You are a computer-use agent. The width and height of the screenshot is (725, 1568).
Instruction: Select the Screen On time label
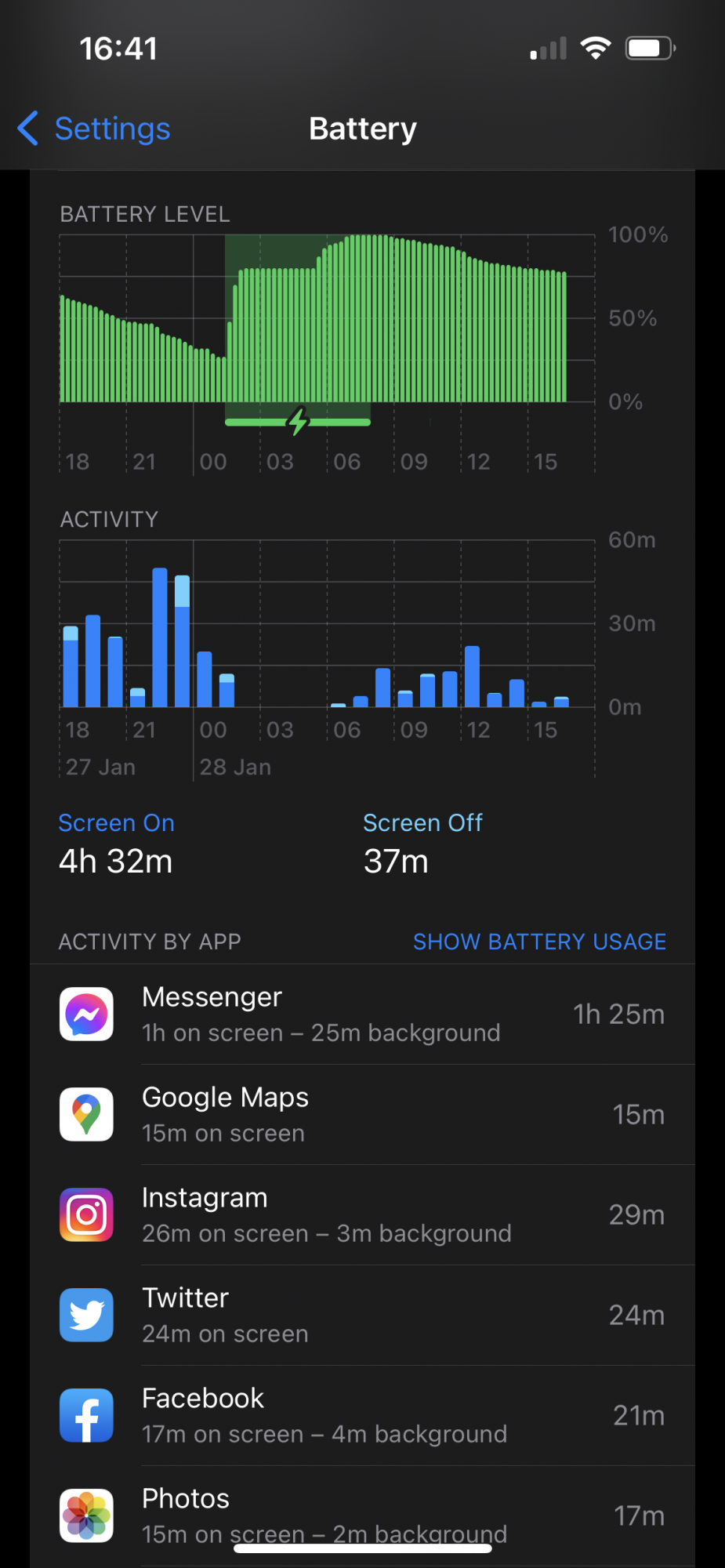[x=116, y=823]
